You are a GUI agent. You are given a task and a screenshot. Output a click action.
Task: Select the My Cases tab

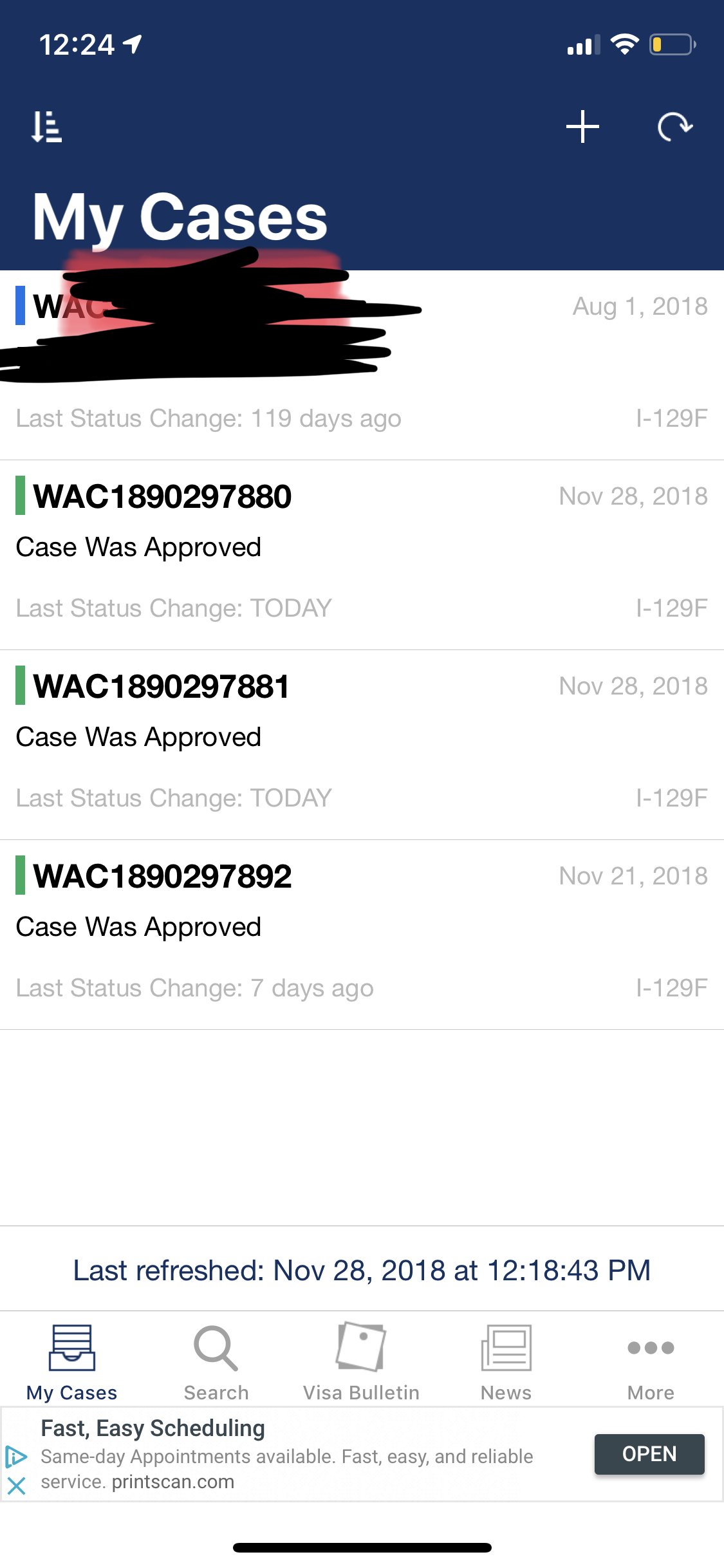pyautogui.click(x=72, y=1362)
